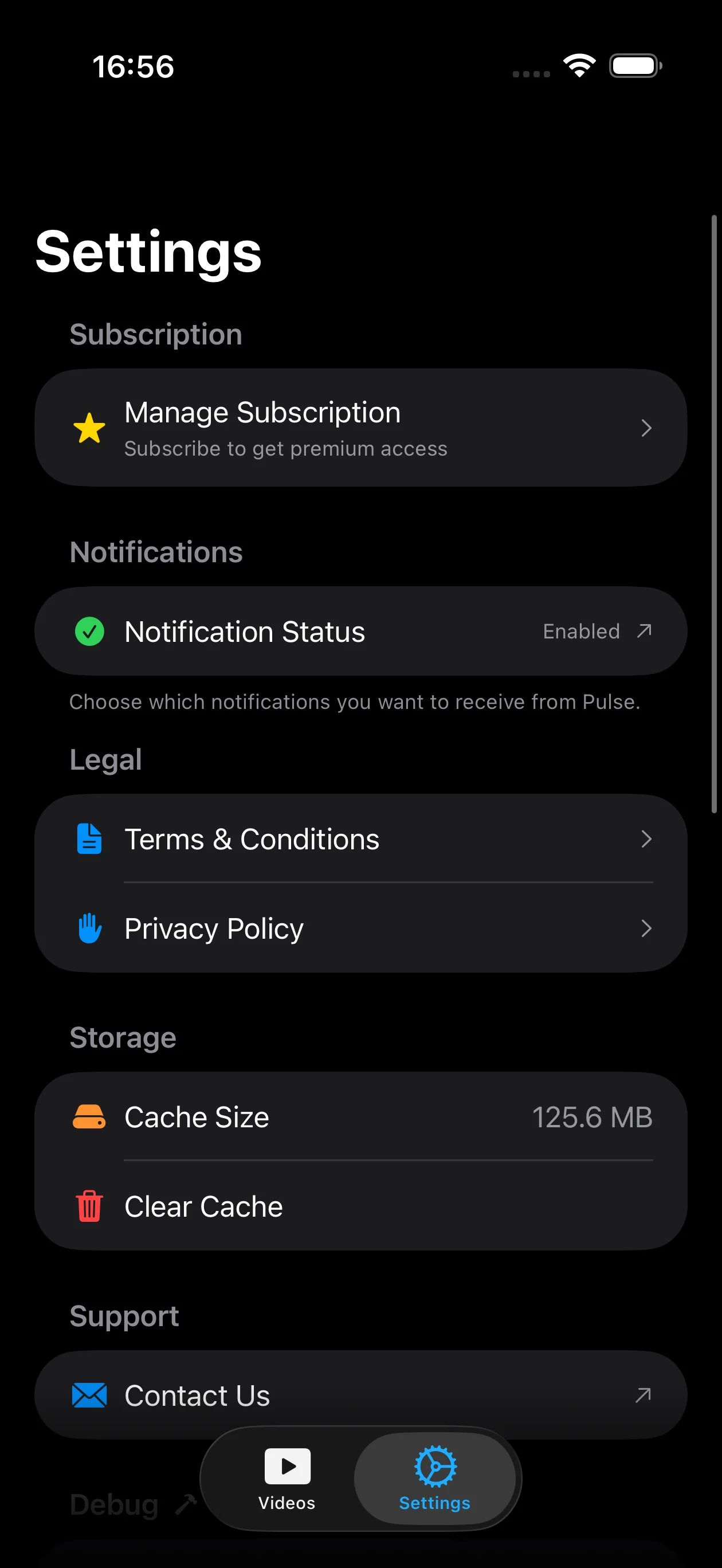722x1568 pixels.
Task: Tap the red trash icon to clear cache
Action: pyautogui.click(x=89, y=1206)
